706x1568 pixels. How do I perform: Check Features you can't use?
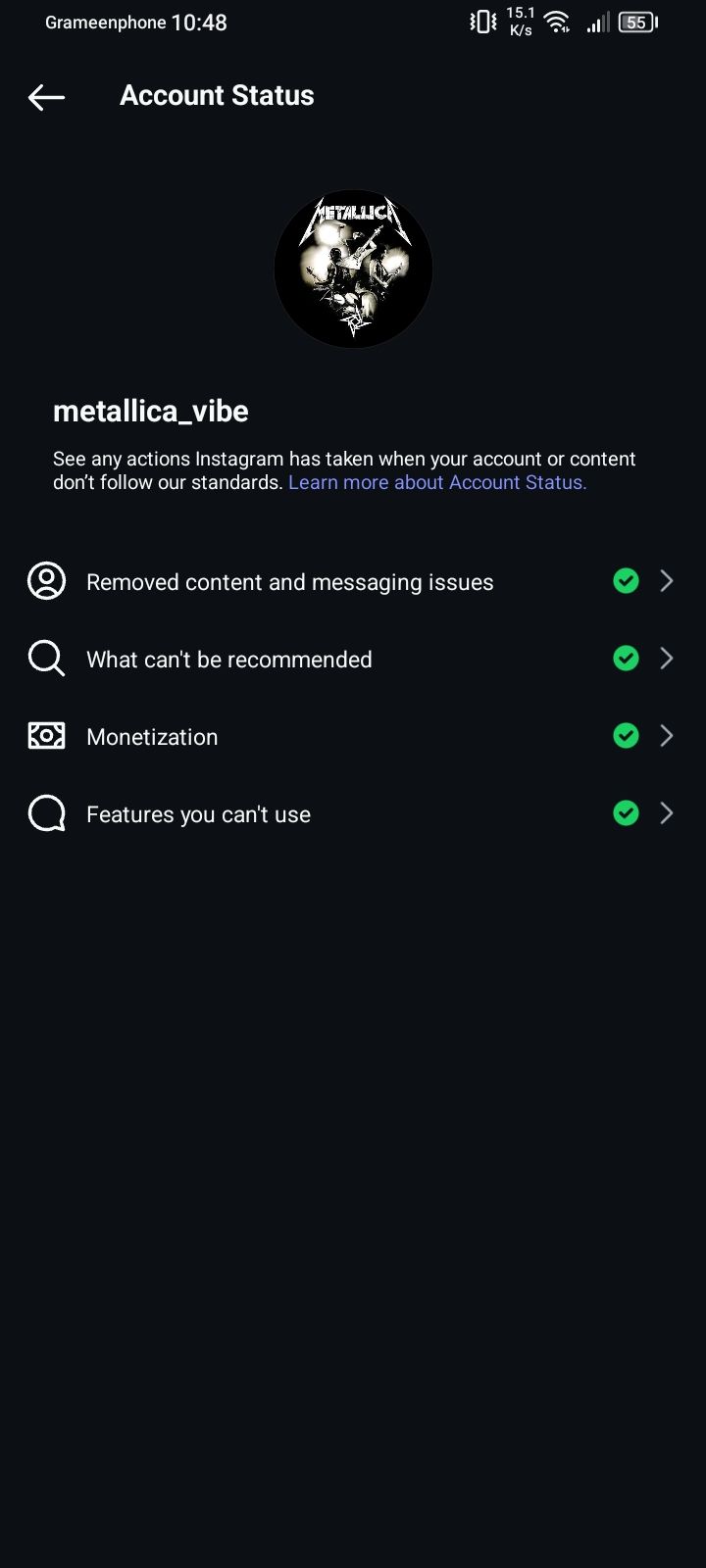click(x=353, y=813)
